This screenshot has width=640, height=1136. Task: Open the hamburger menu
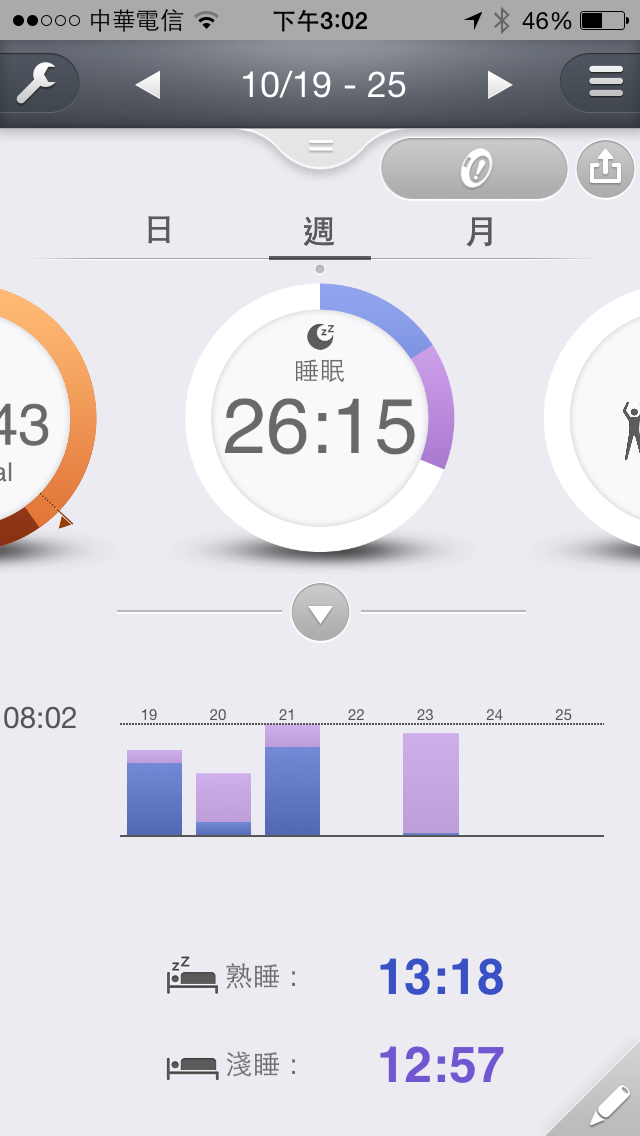pyautogui.click(x=605, y=84)
